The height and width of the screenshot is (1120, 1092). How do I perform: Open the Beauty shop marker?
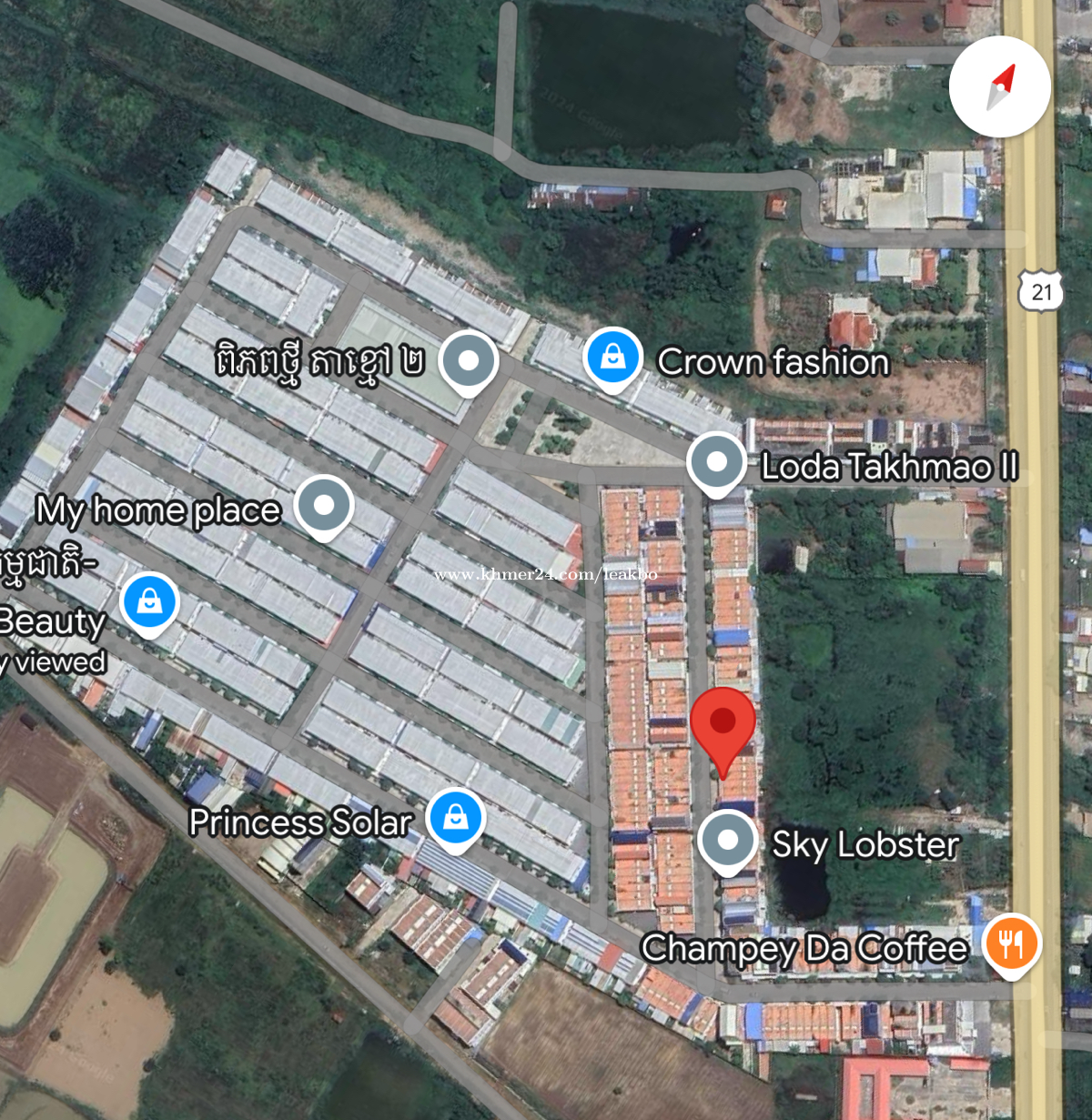pyautogui.click(x=150, y=601)
